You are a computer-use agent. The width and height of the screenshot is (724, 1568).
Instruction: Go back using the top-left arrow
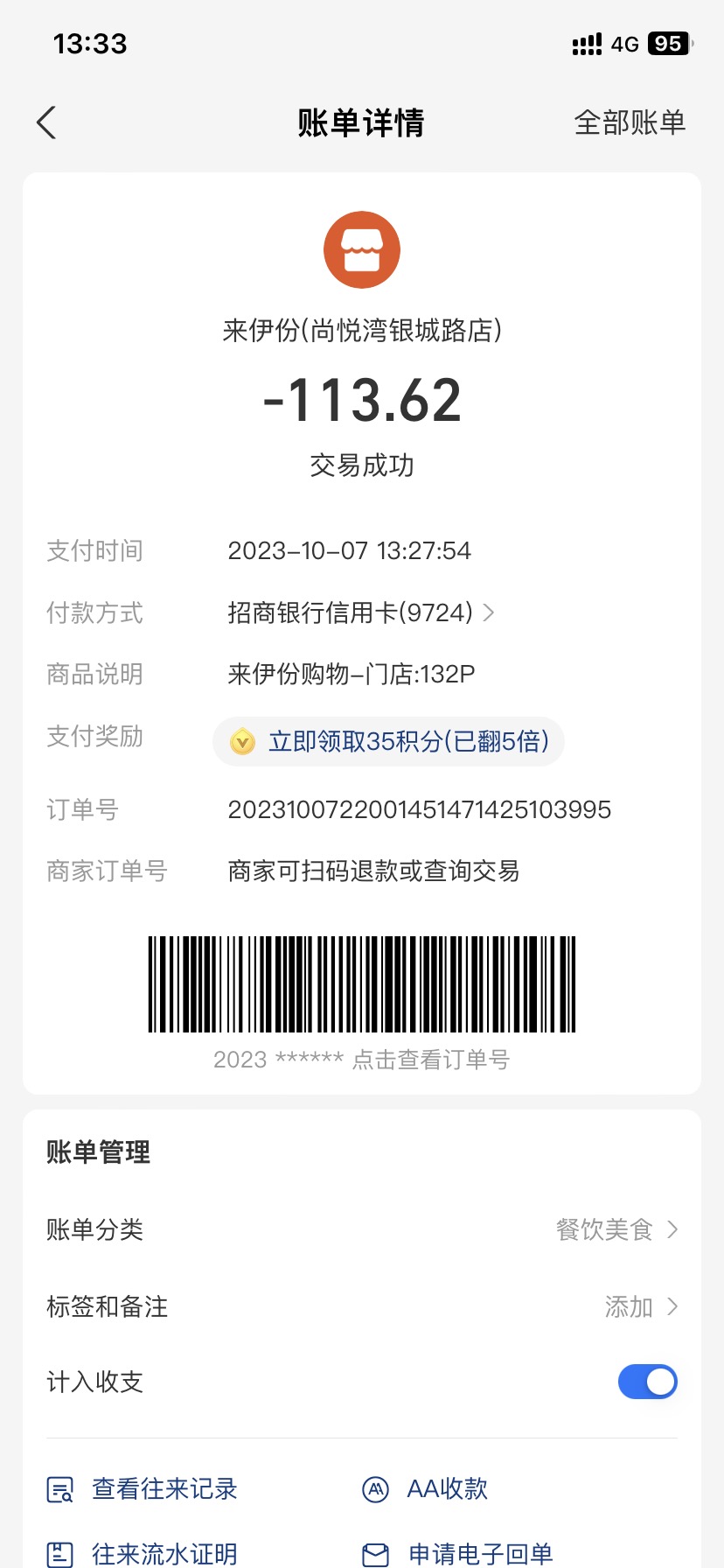[46, 122]
